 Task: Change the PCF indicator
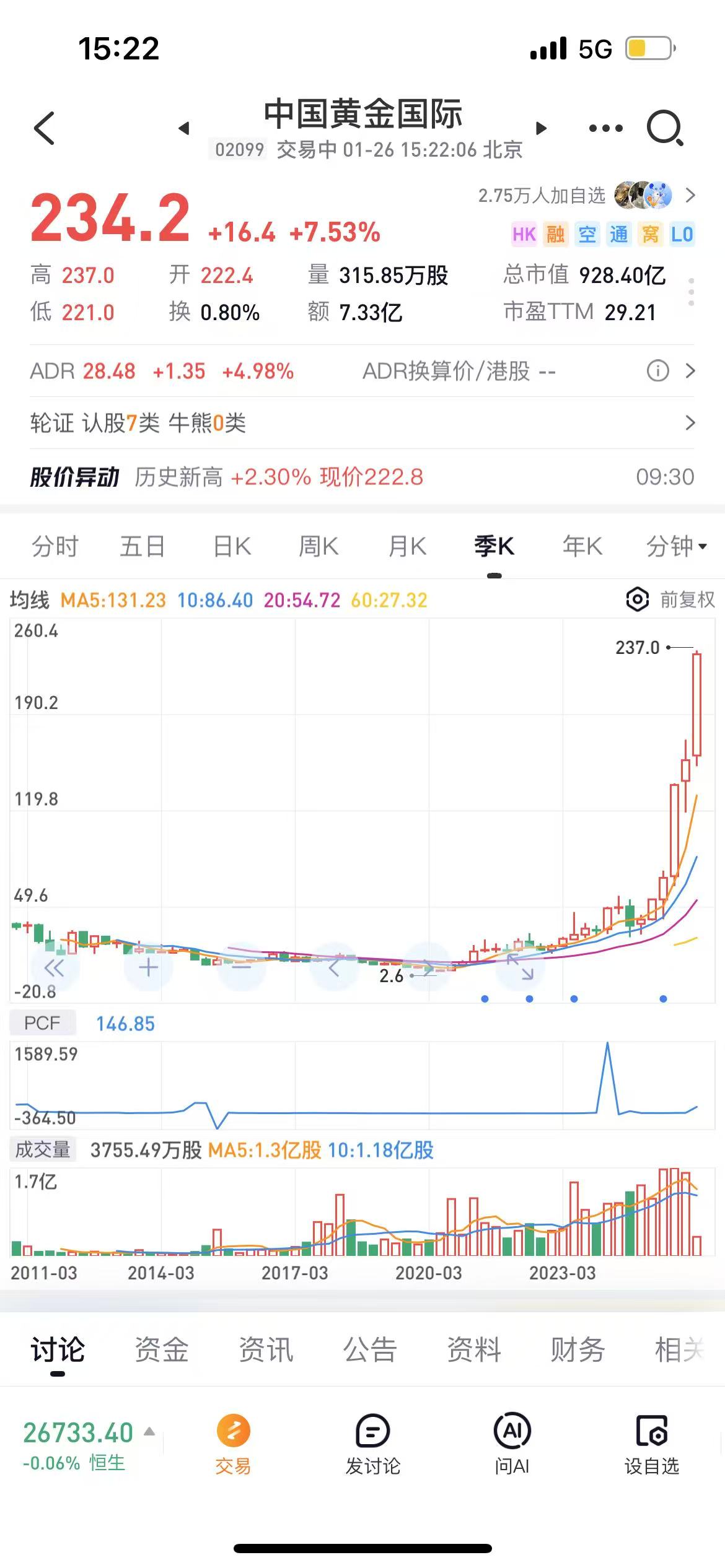[x=42, y=1023]
